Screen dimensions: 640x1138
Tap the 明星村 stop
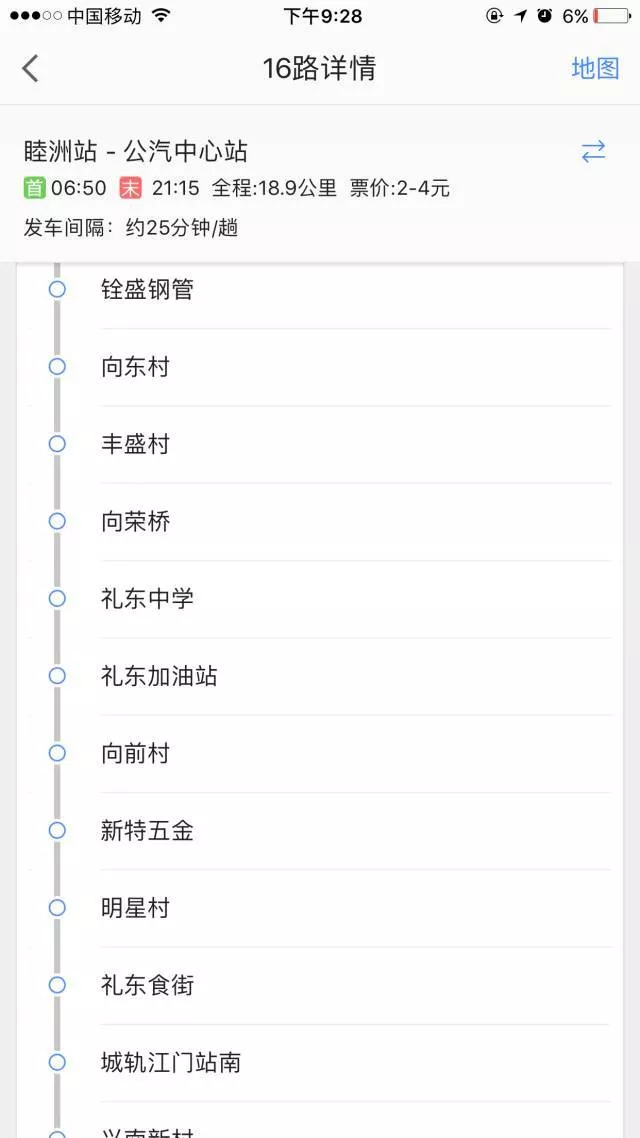(136, 908)
